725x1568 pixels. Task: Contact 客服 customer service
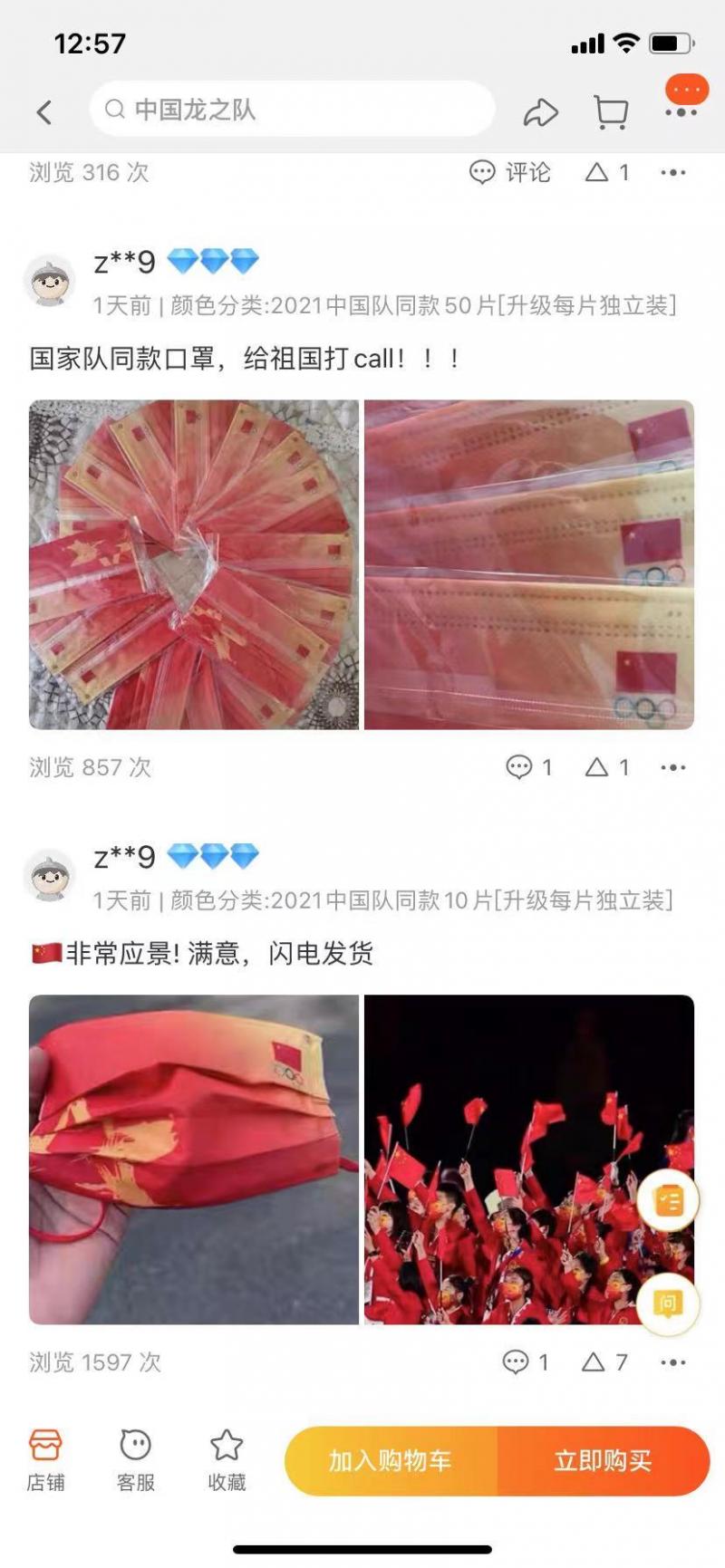[x=136, y=1460]
